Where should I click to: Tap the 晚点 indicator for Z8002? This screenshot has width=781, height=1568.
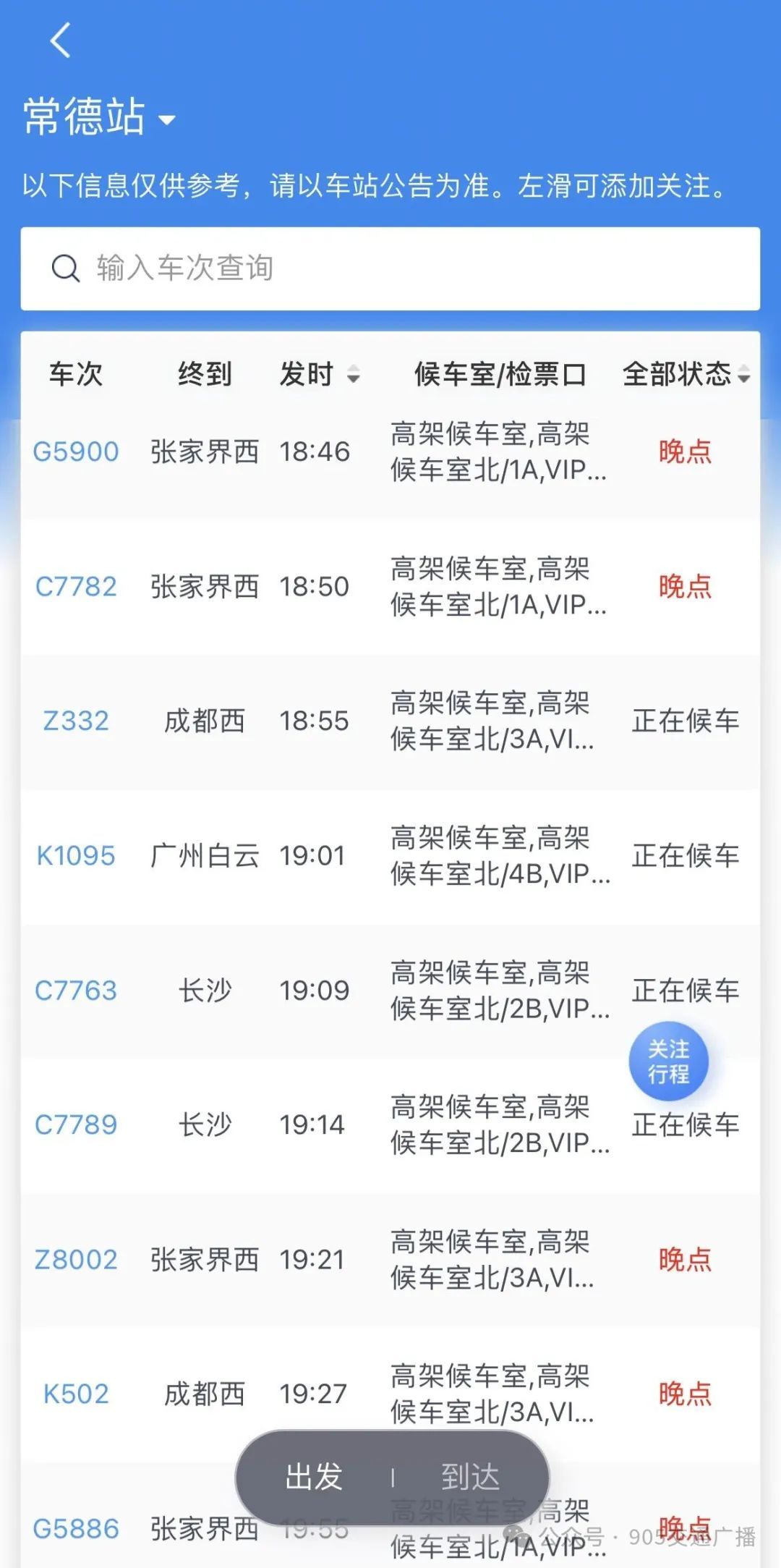click(683, 1260)
